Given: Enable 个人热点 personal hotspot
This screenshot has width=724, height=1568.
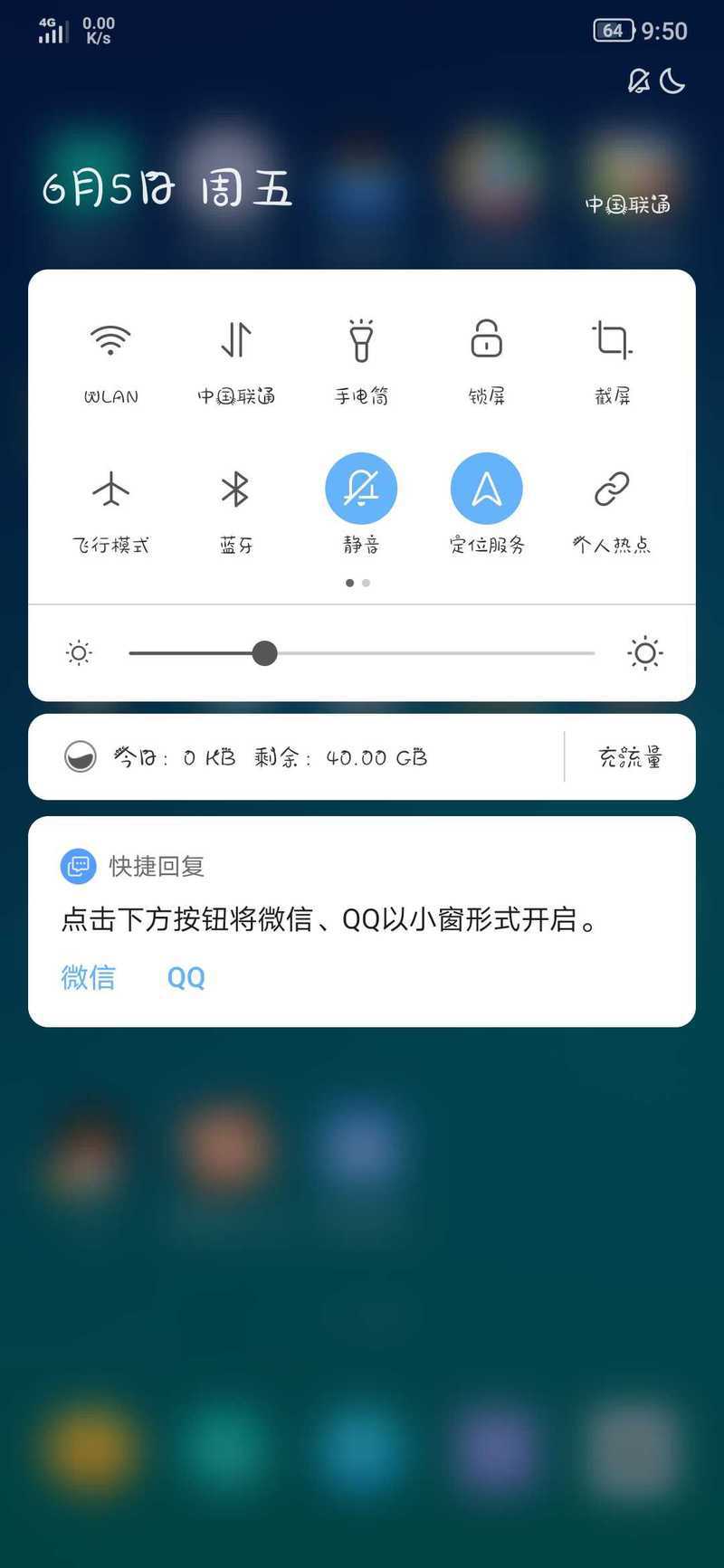Looking at the screenshot, I should point(612,489).
